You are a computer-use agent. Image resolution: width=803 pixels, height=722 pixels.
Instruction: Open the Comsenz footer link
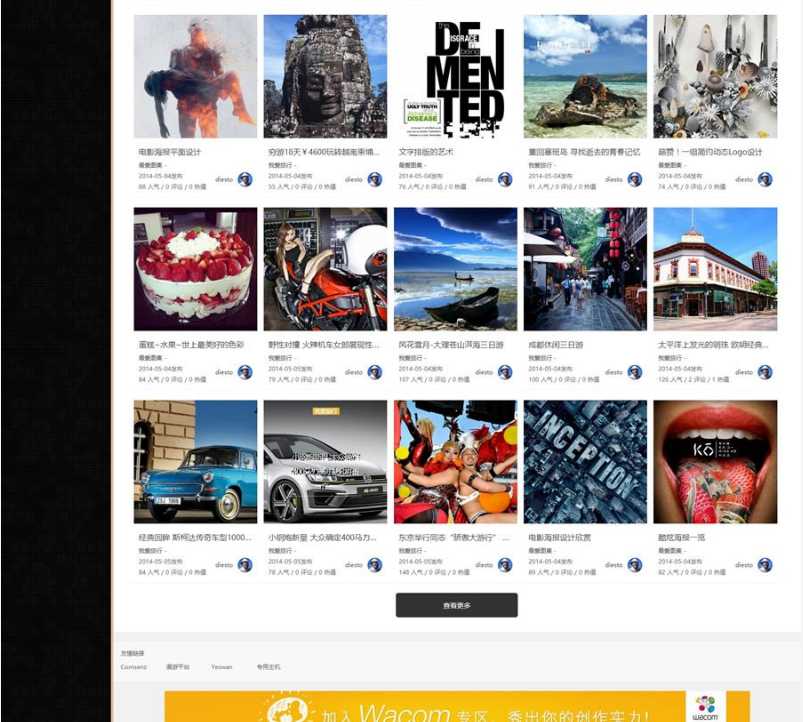pos(133,666)
